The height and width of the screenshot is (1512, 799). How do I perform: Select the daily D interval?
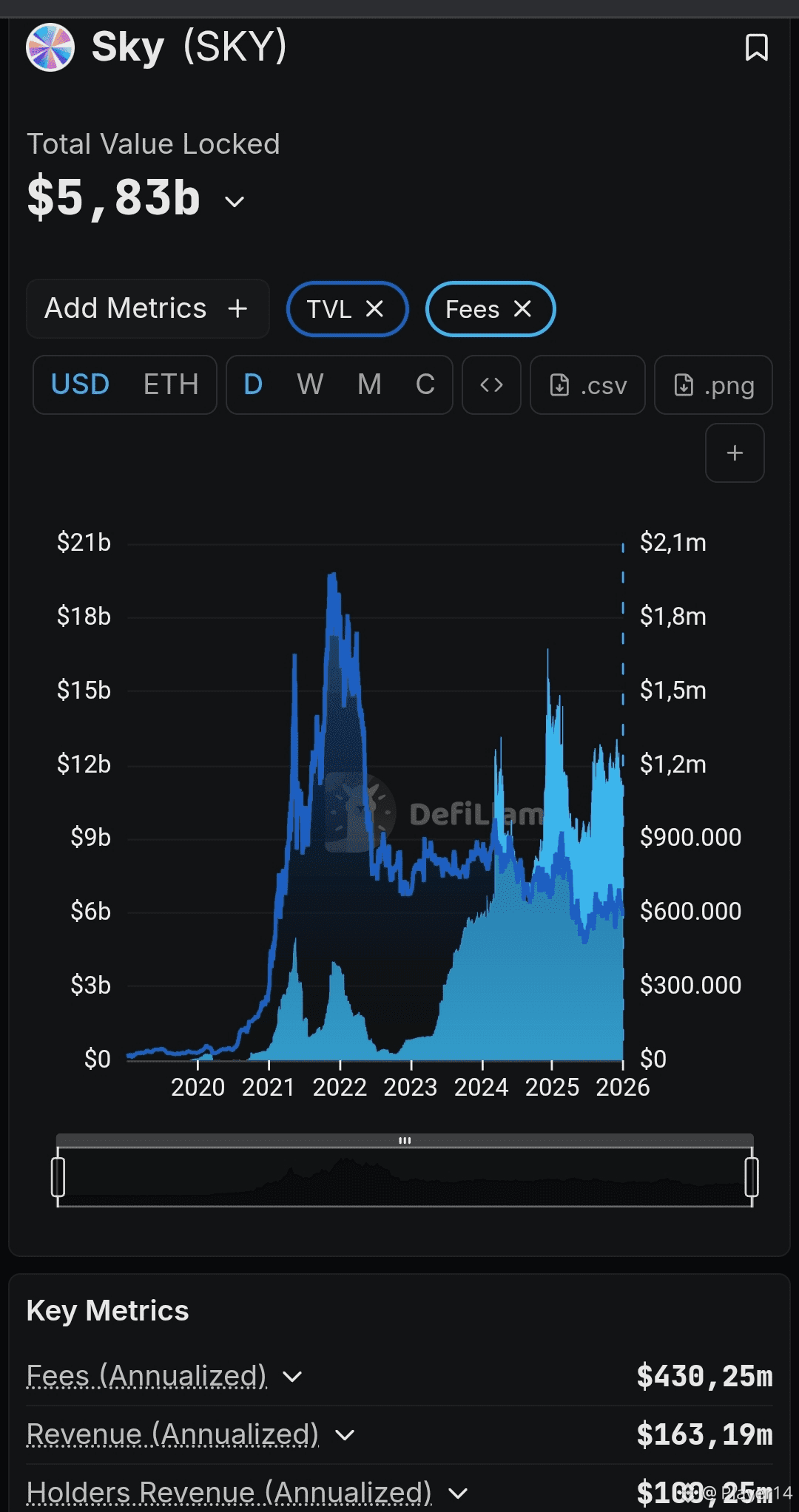pos(253,385)
